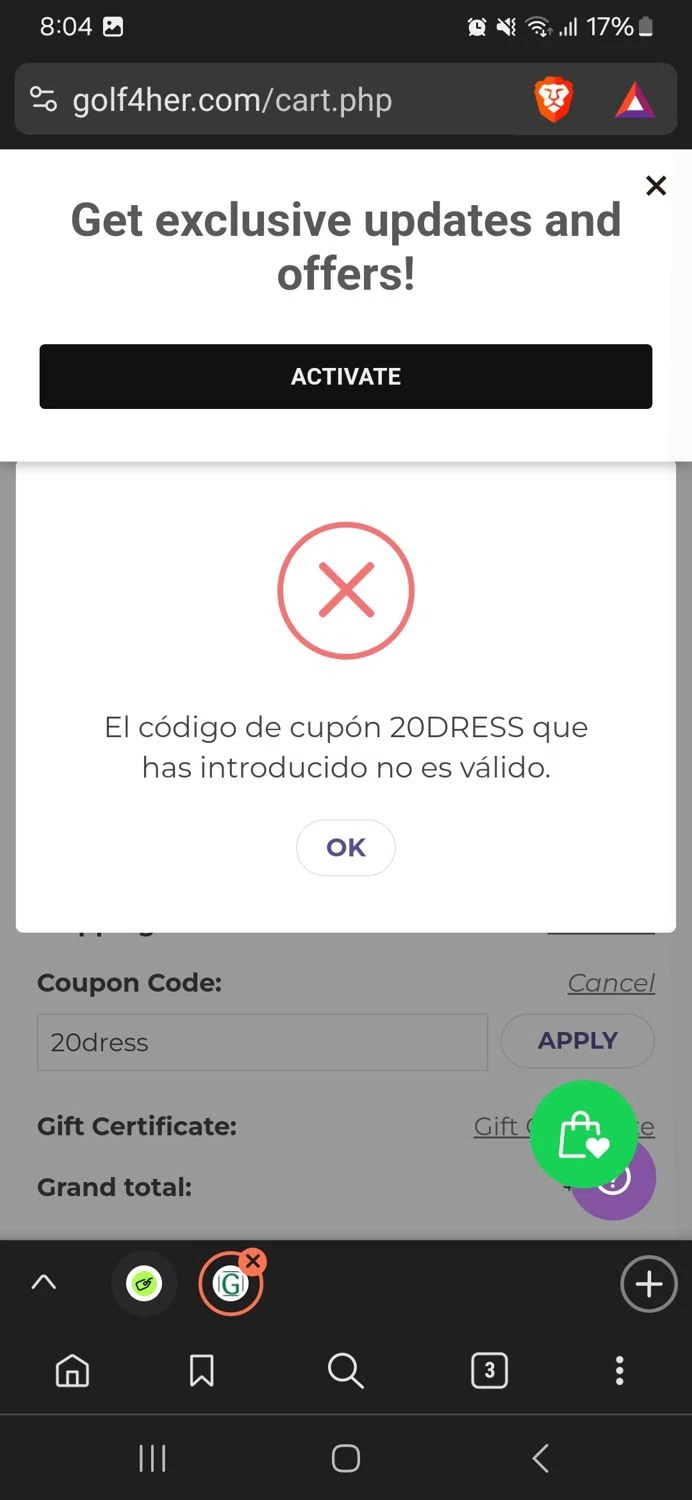This screenshot has height=1500, width=692.
Task: Open browser search from the toolbar
Action: 345,1371
